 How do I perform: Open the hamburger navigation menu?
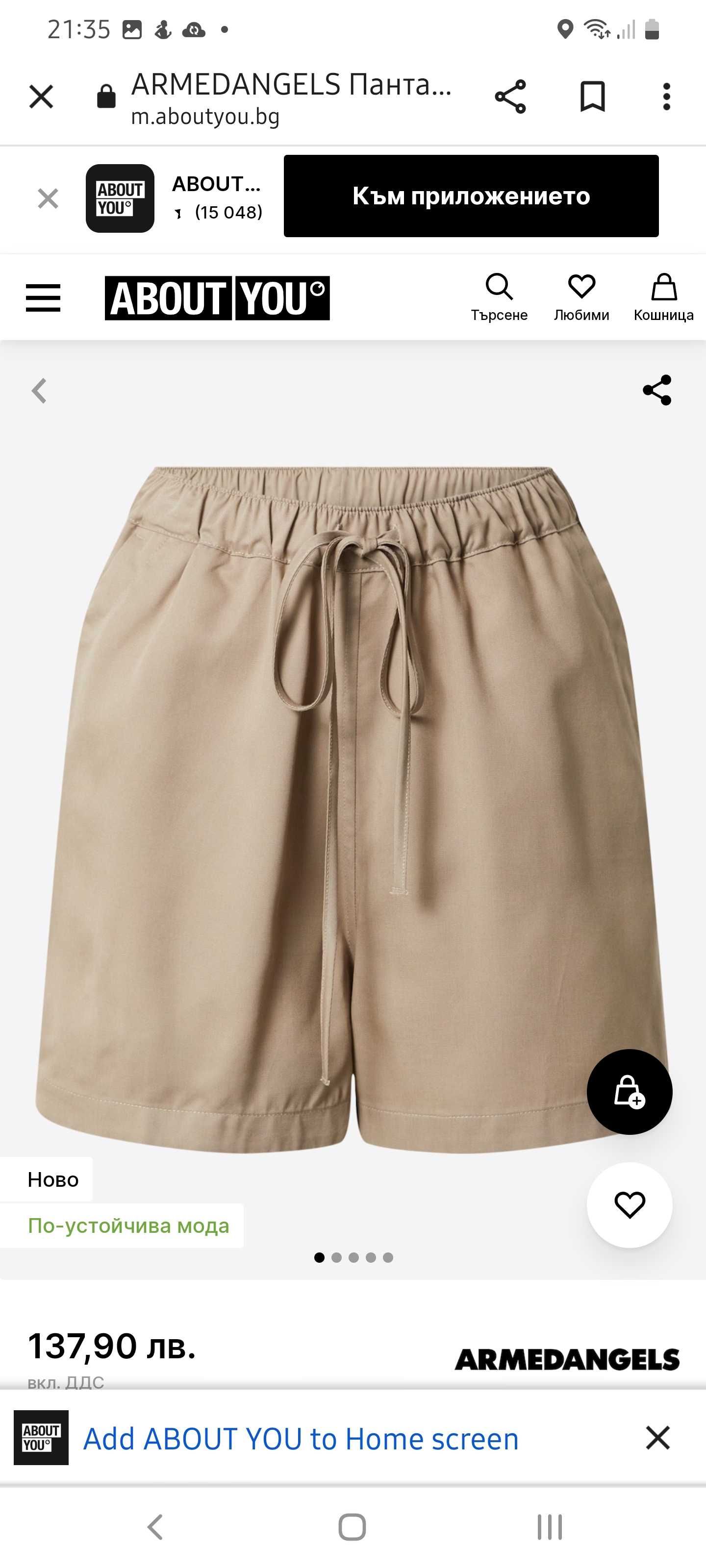[43, 298]
